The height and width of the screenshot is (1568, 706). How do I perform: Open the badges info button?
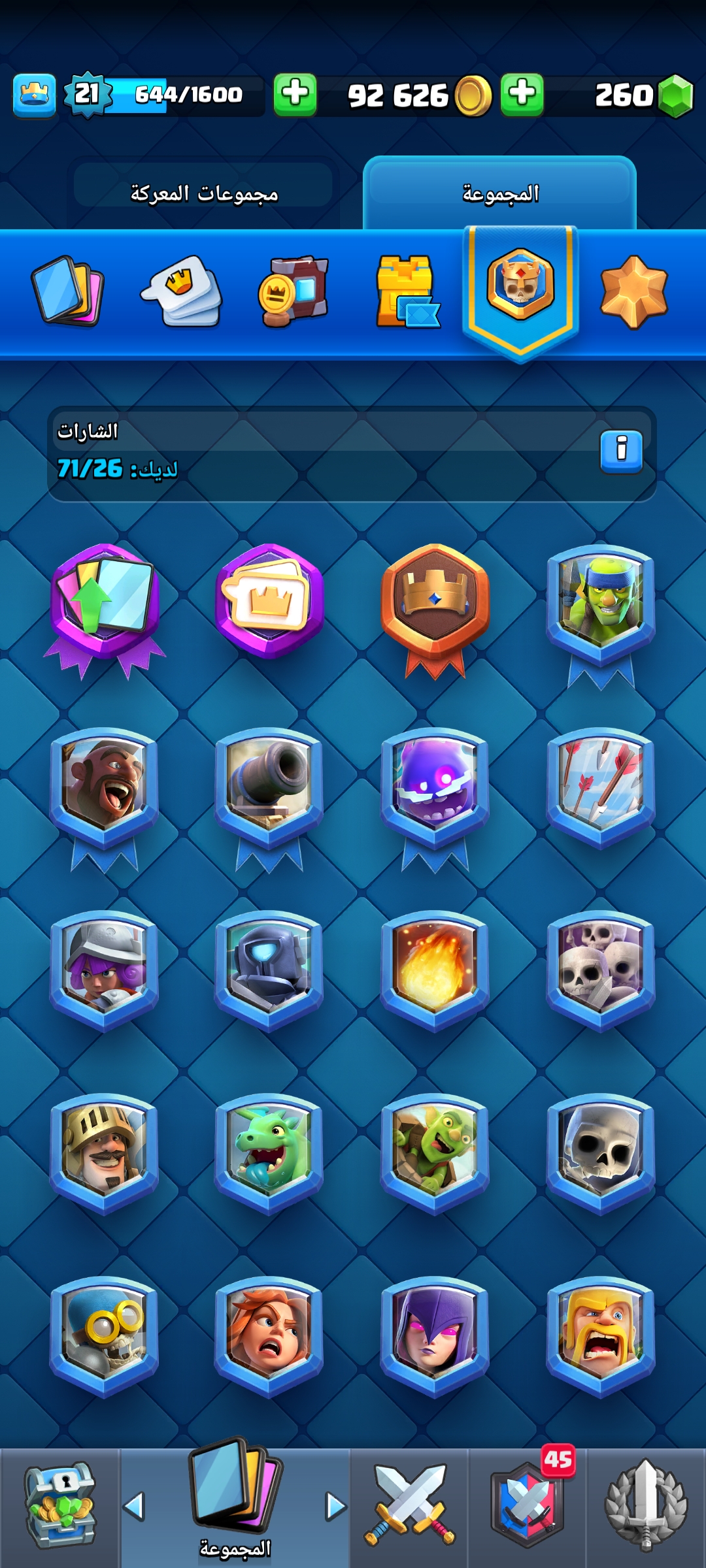(x=621, y=451)
